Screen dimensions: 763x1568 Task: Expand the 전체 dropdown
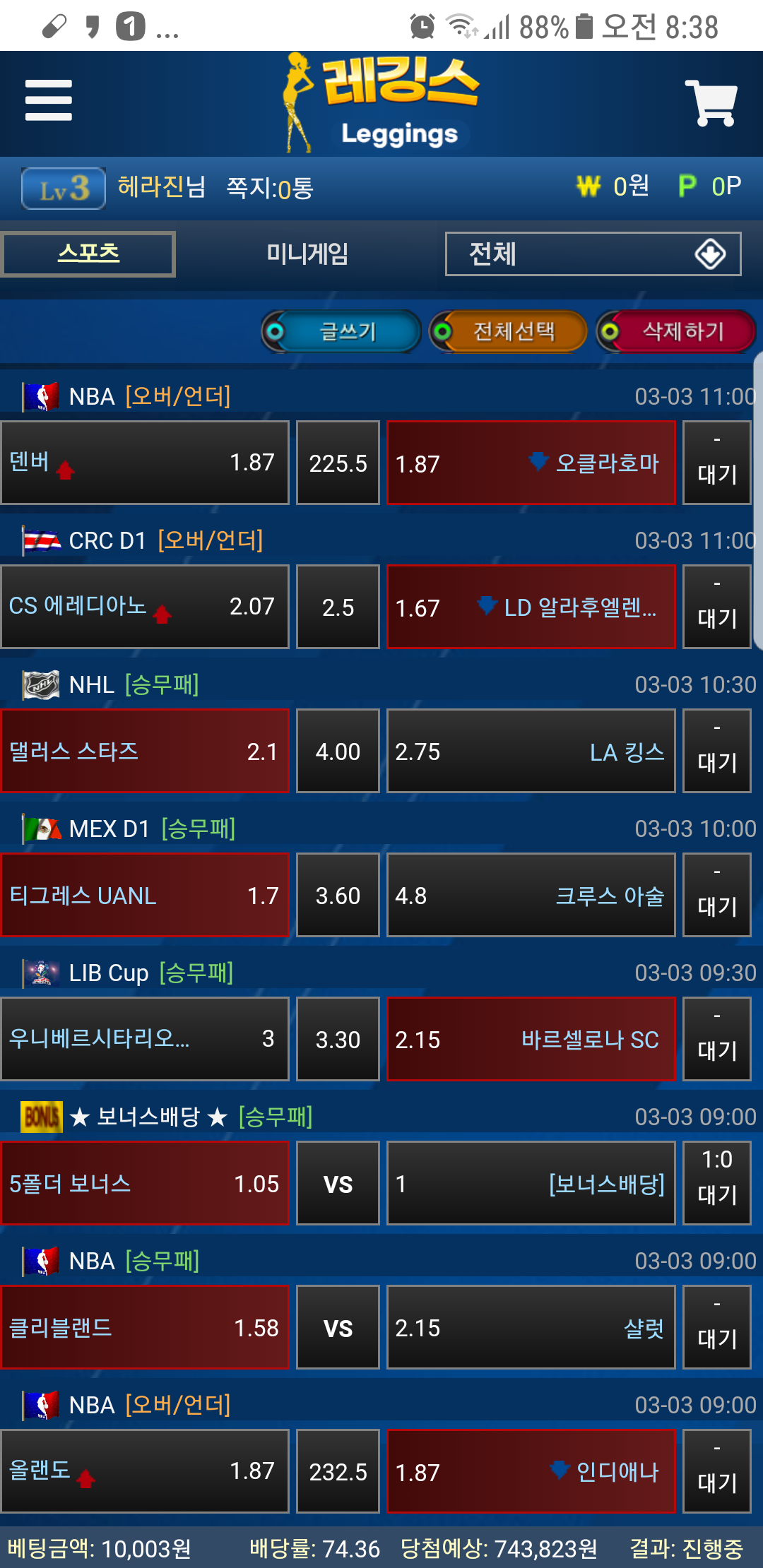coord(593,254)
